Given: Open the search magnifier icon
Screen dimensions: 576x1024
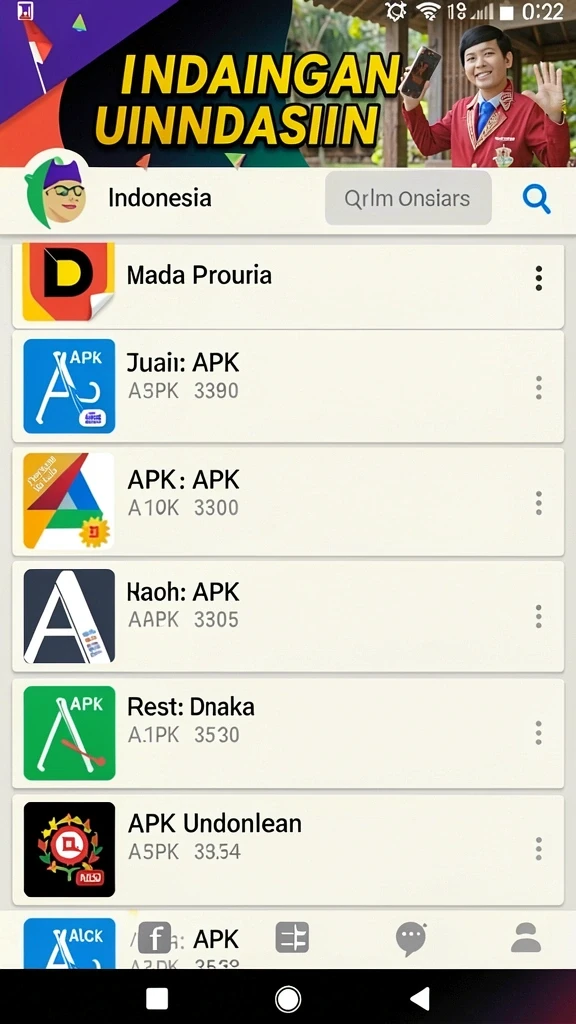Looking at the screenshot, I should pos(536,199).
